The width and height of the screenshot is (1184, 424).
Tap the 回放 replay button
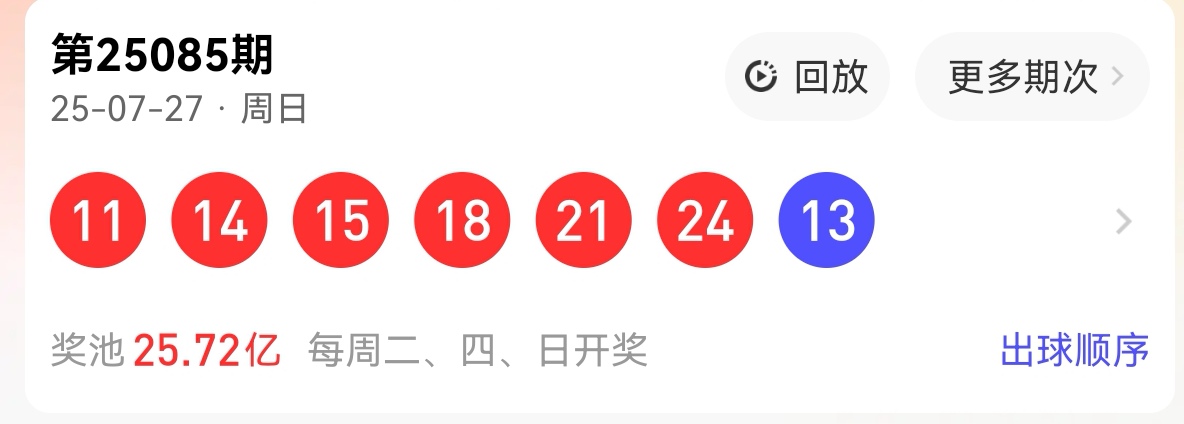(x=807, y=77)
